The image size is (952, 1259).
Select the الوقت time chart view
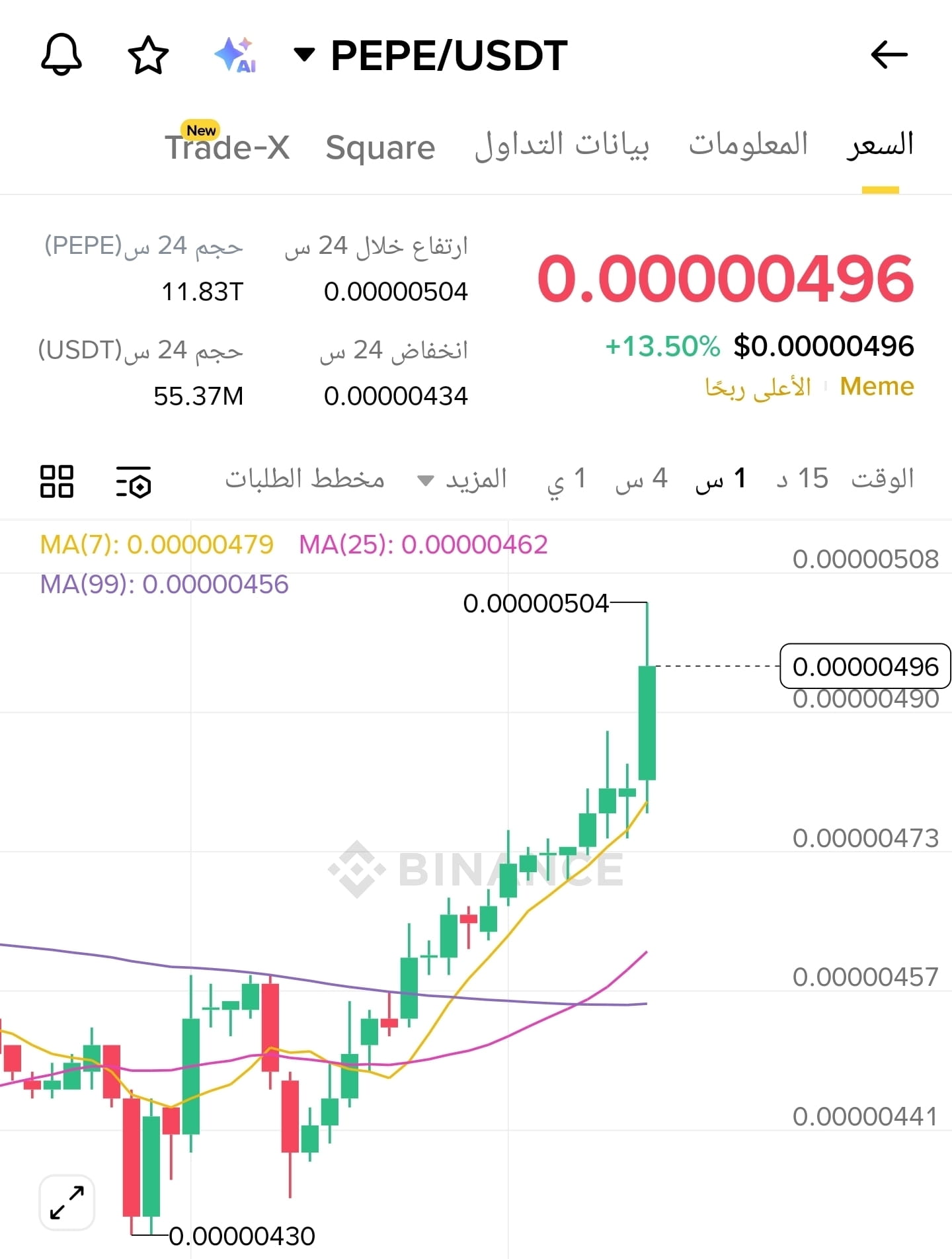tap(882, 479)
